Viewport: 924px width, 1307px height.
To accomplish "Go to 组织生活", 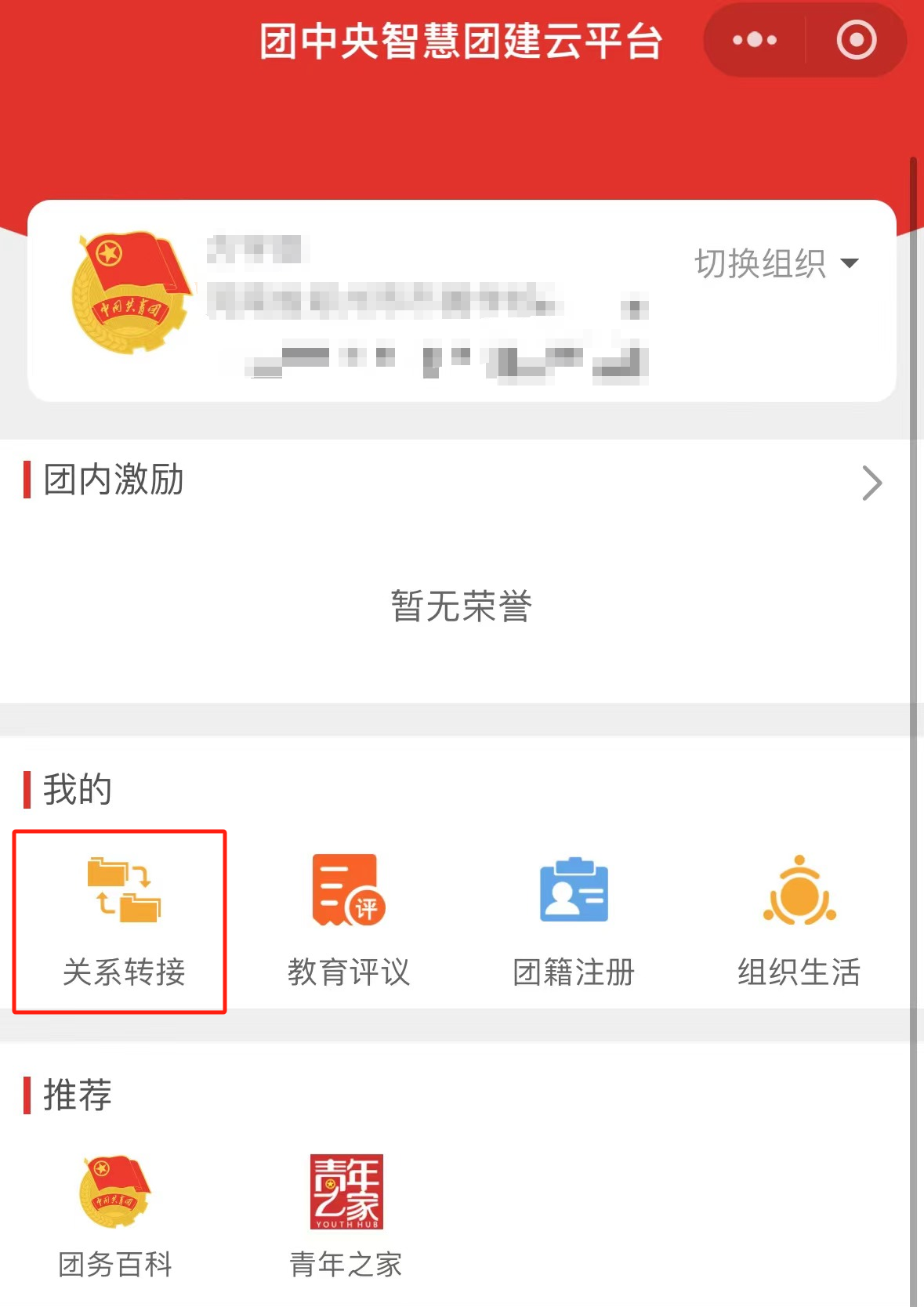I will (799, 921).
